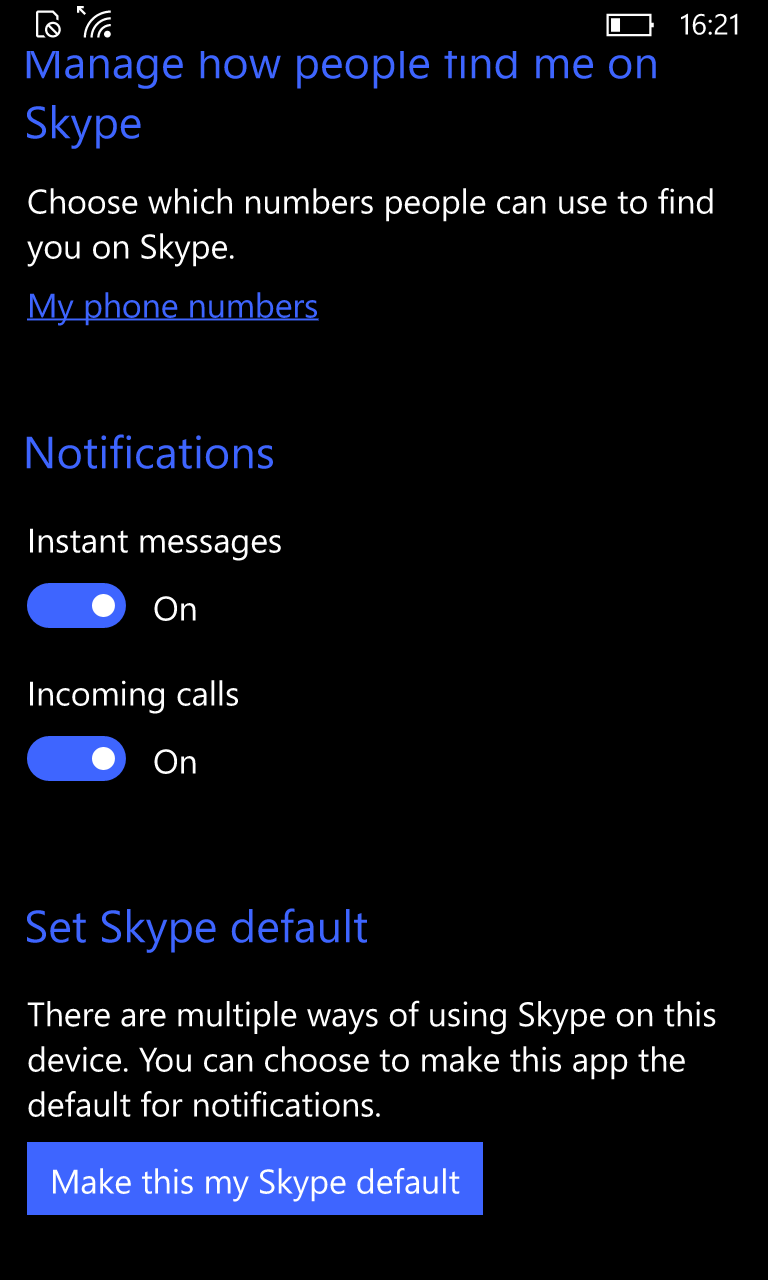This screenshot has width=768, height=1280.
Task: Open the My phone numbers link
Action: 173,306
